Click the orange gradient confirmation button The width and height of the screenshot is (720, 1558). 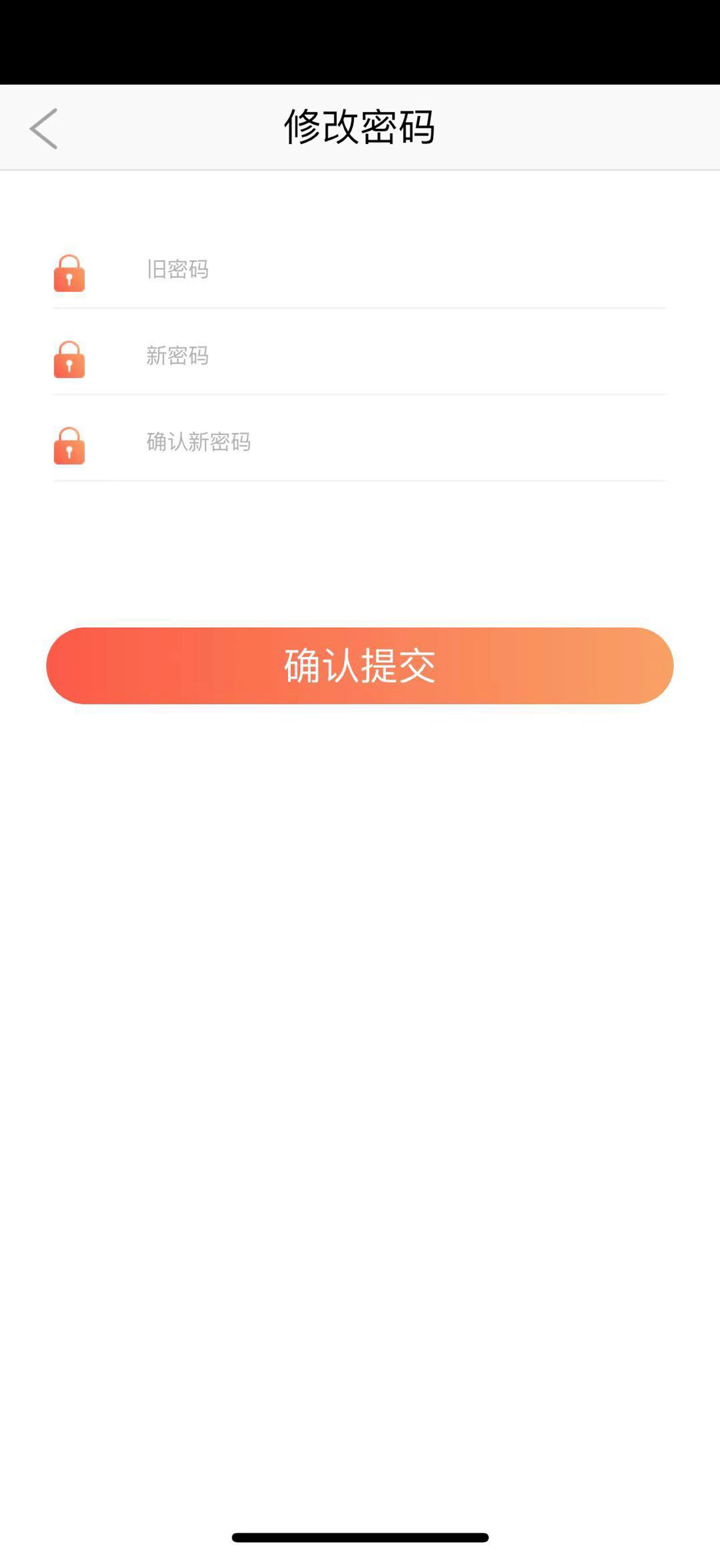tap(359, 665)
